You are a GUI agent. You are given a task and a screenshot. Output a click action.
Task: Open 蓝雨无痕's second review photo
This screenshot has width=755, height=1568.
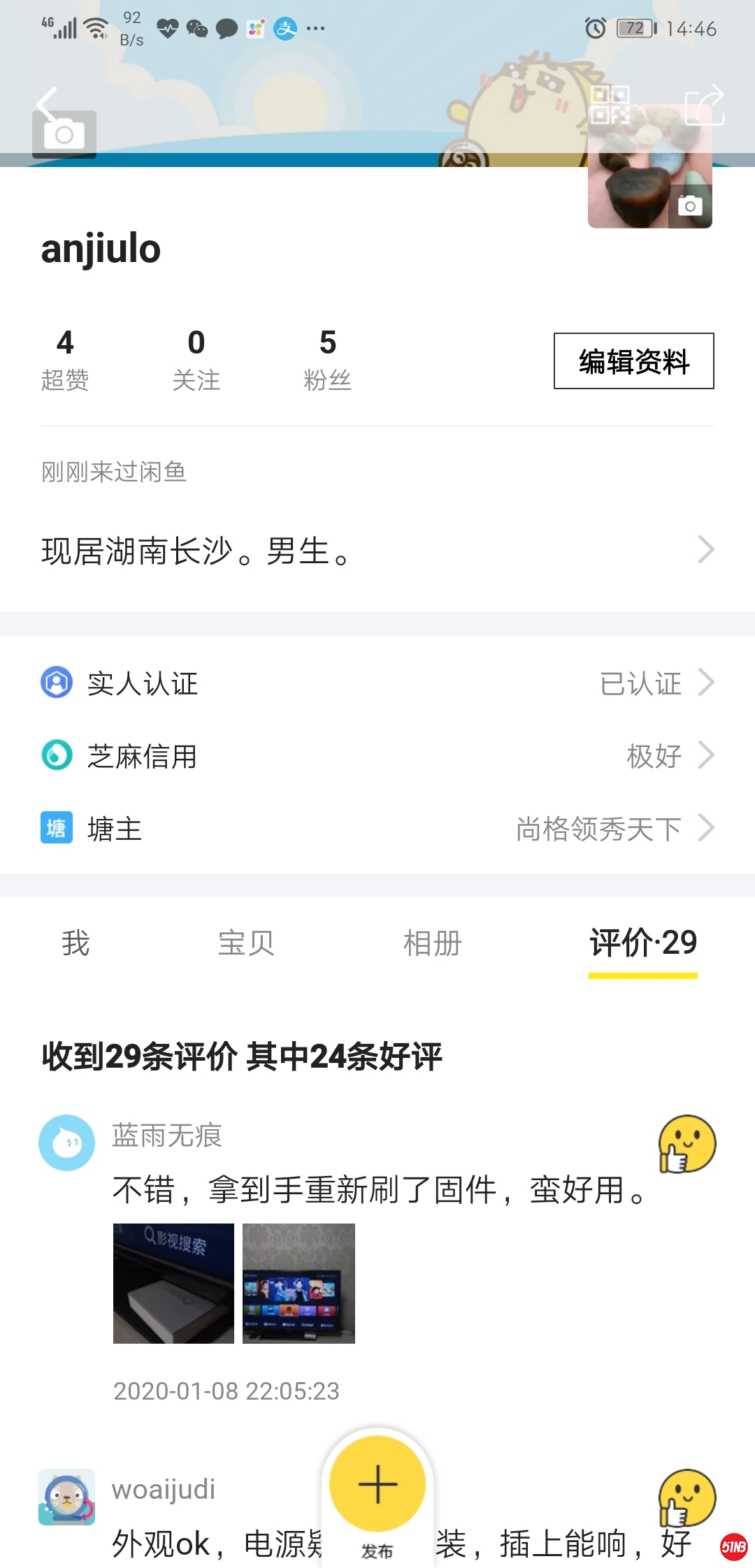[x=299, y=1284]
